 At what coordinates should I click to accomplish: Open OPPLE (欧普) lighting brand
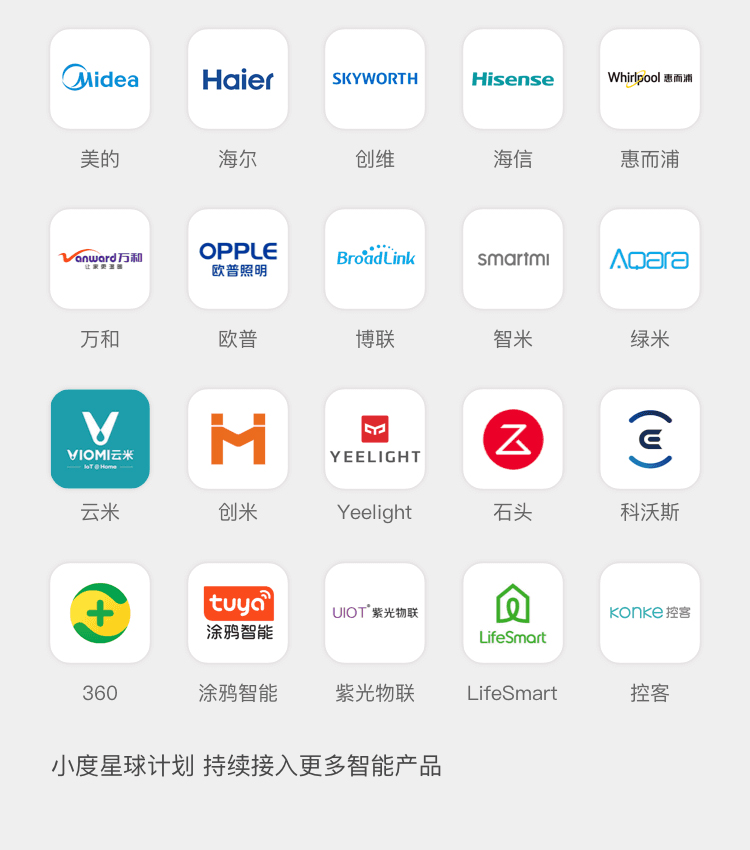click(238, 259)
